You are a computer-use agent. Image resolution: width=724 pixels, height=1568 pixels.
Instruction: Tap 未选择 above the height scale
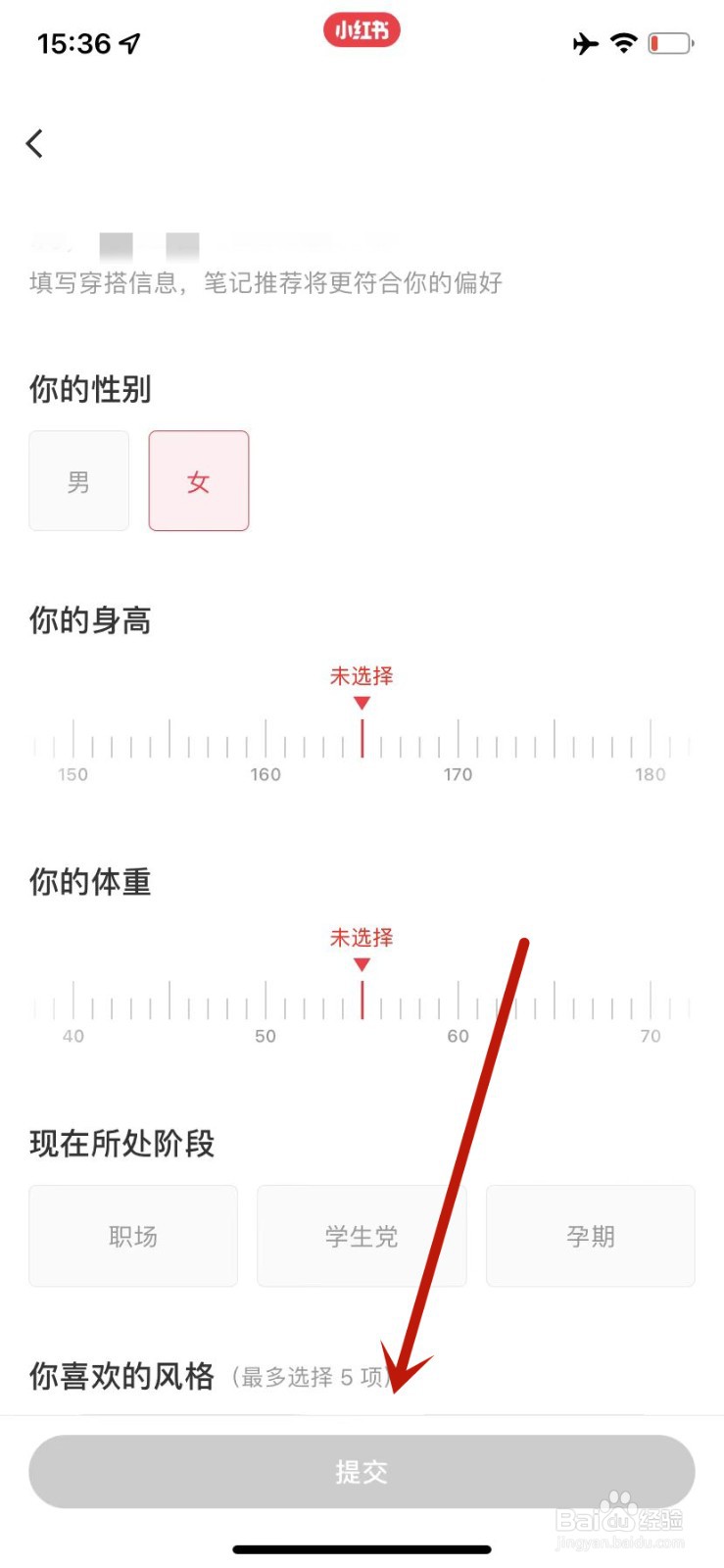362,675
